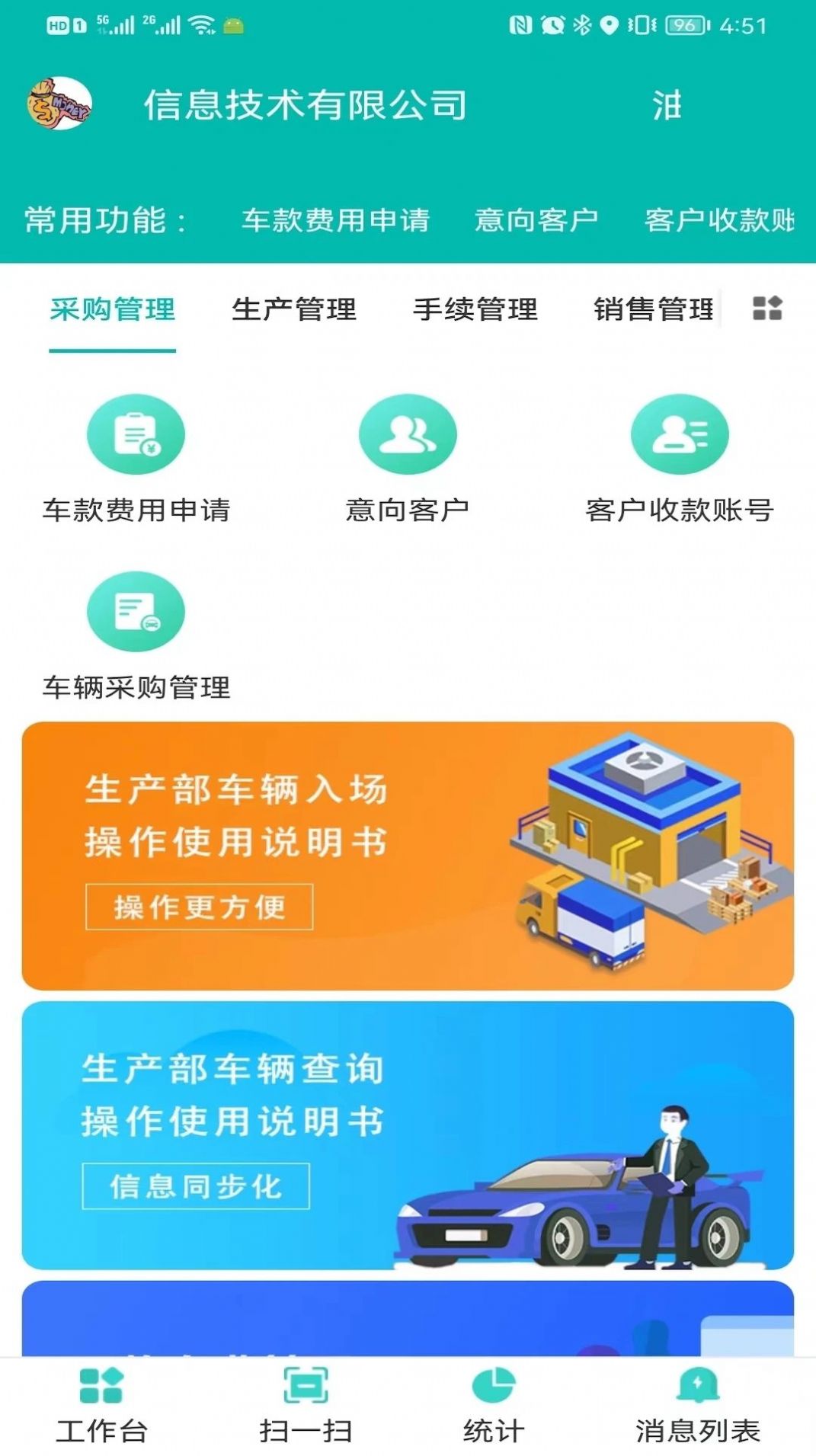Open the 生产部车辆入场 instruction banner

(x=408, y=853)
